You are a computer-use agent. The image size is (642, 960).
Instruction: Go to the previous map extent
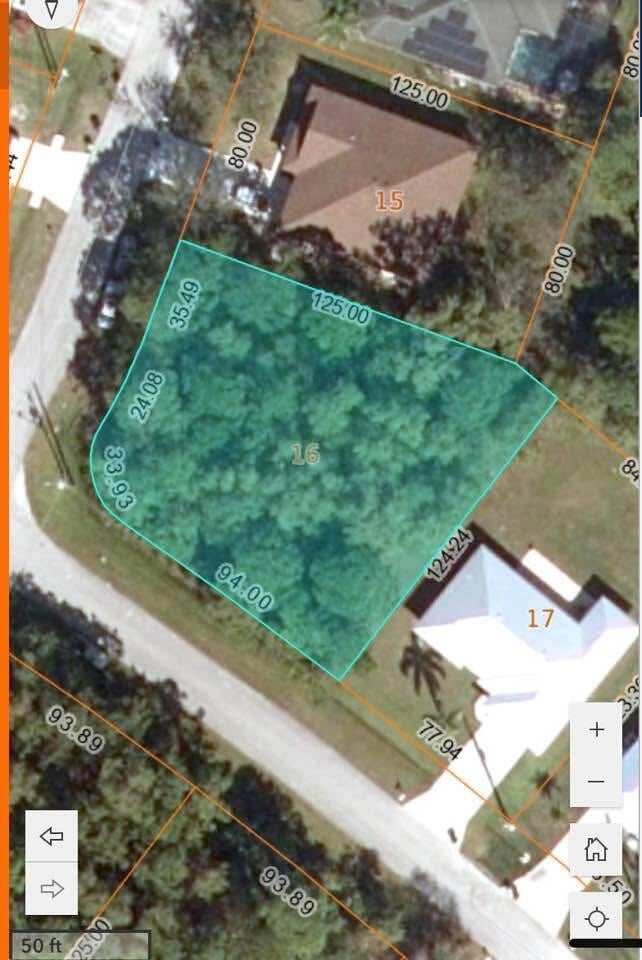coord(51,836)
